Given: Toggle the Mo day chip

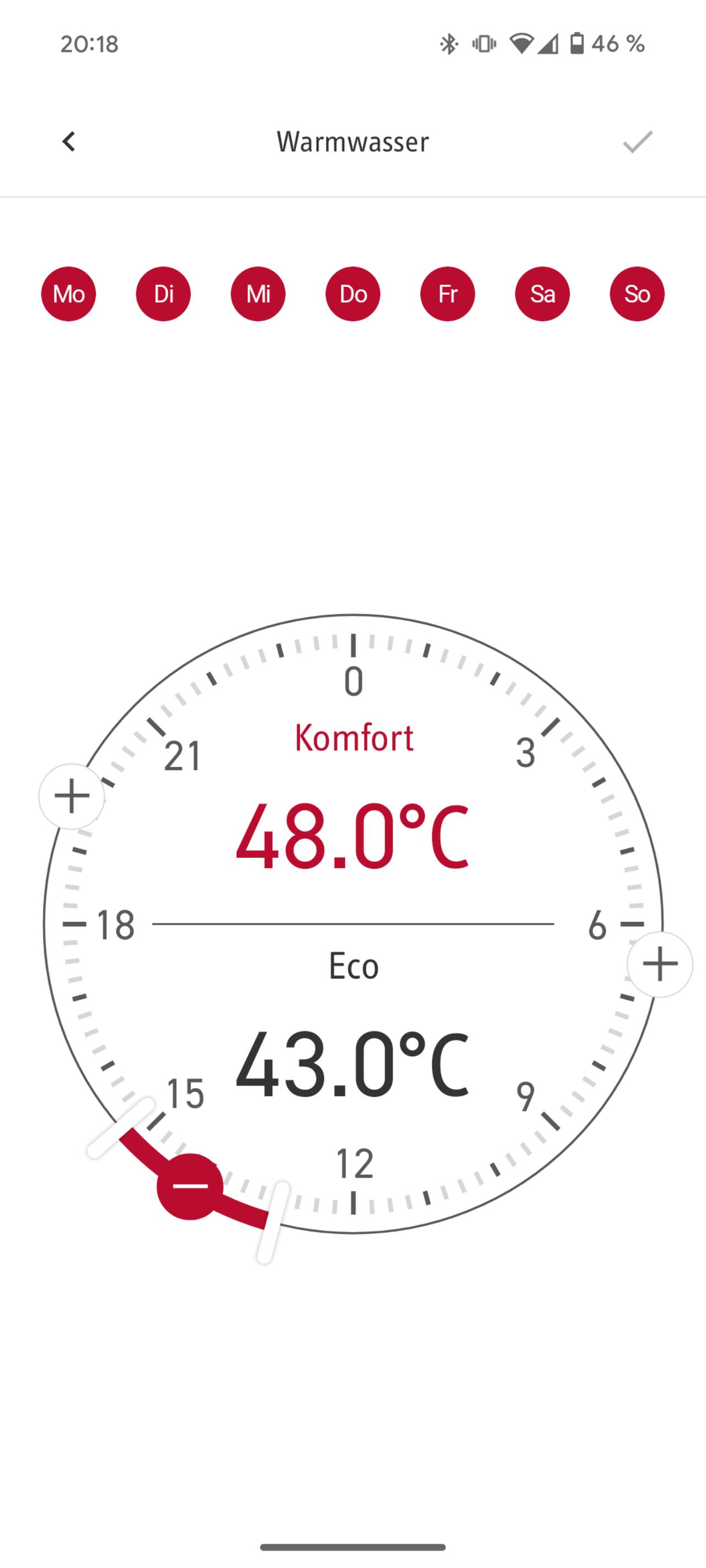Looking at the screenshot, I should tap(68, 294).
